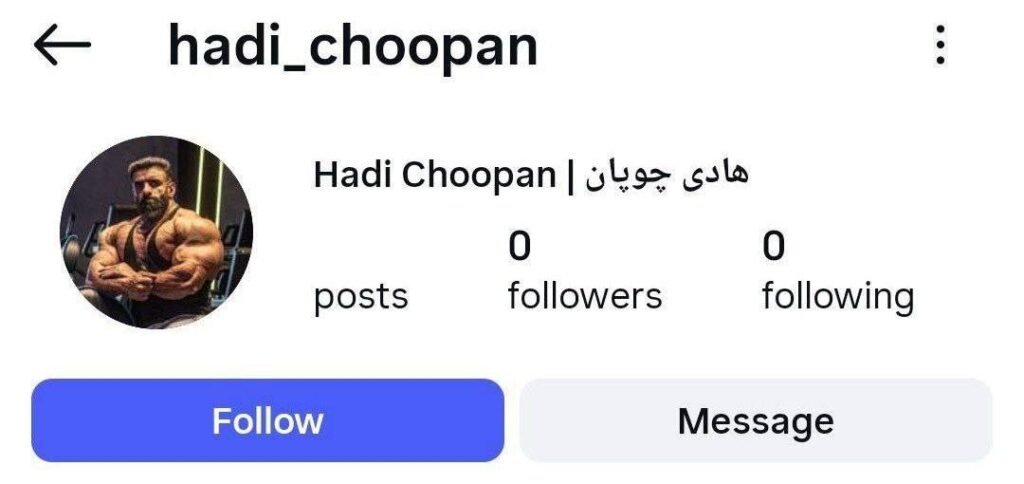Viewport: 1024px width, 484px height.
Task: Message Hadi Choopan
Action: (x=755, y=420)
